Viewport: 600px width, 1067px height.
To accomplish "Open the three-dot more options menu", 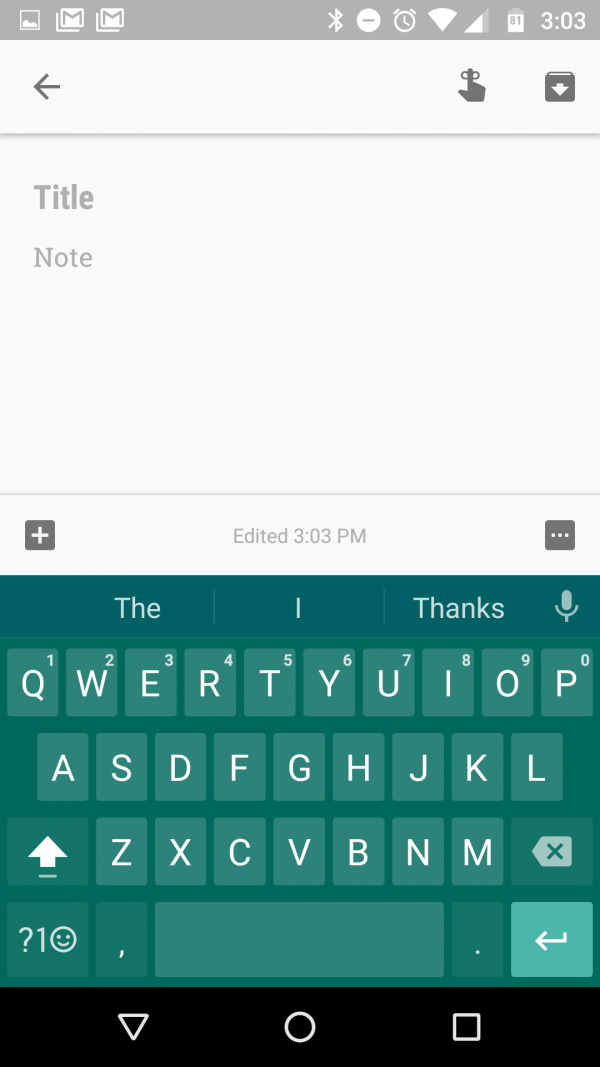I will (x=560, y=535).
